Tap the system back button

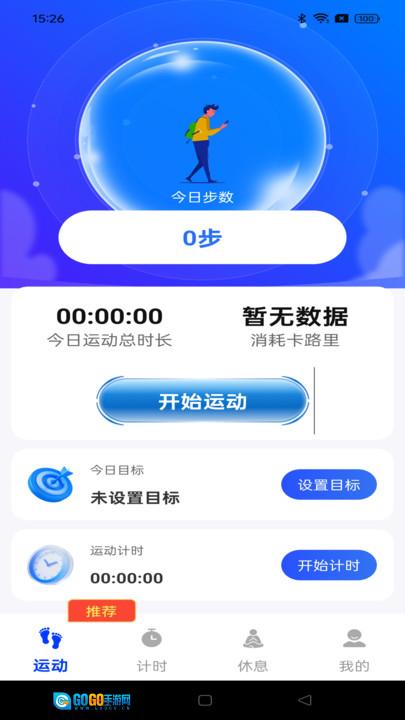tap(304, 700)
